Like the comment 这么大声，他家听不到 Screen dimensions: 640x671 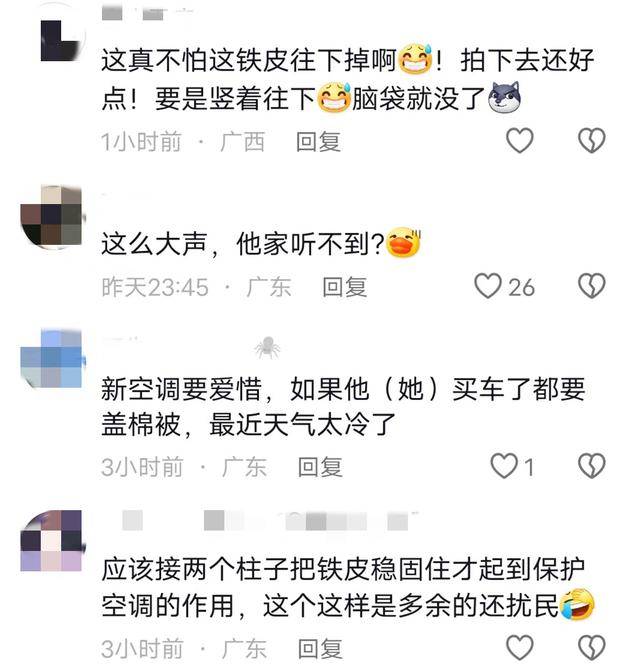tap(487, 287)
